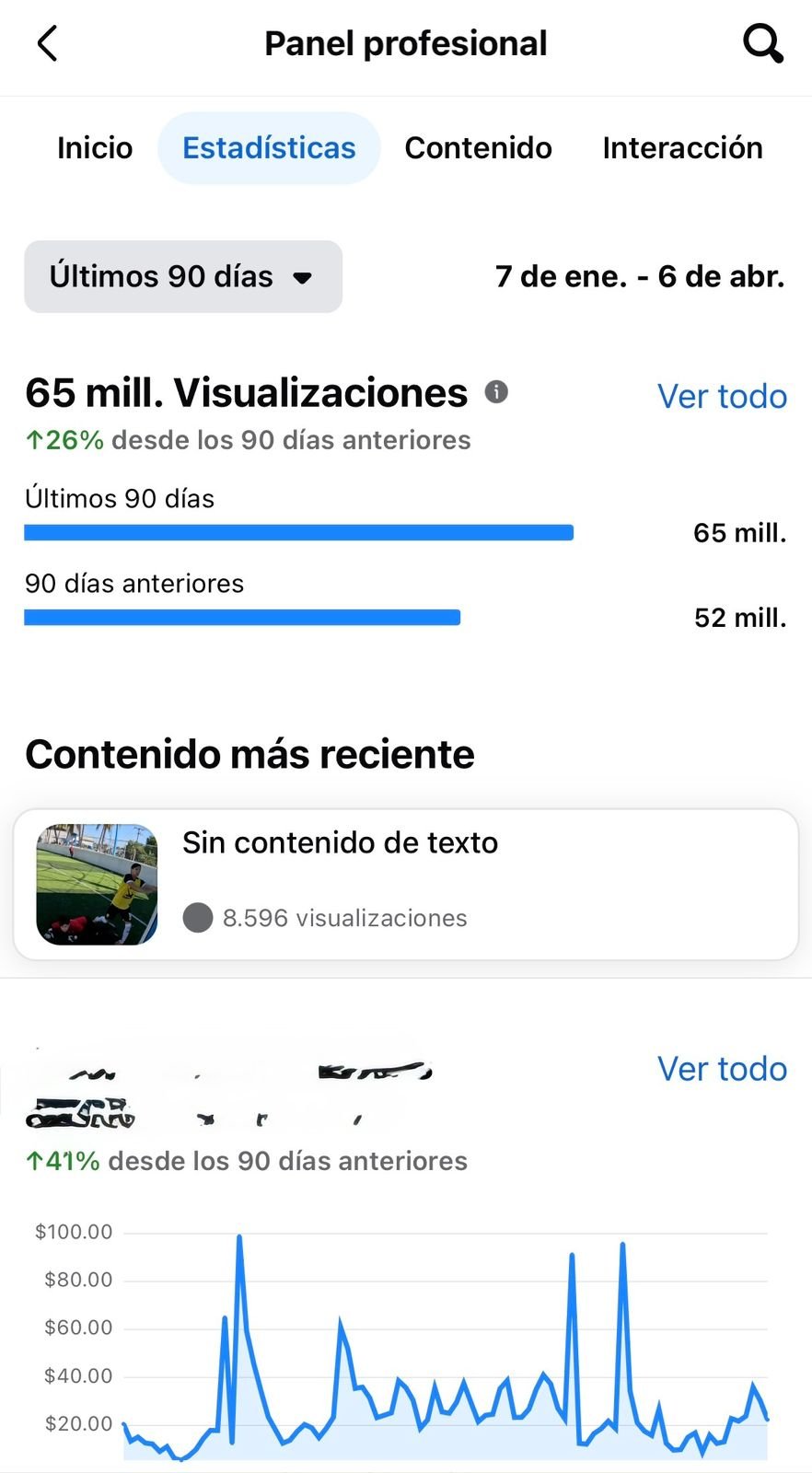Open the search magnifier icon
This screenshot has width=812, height=1473.
pos(762,43)
